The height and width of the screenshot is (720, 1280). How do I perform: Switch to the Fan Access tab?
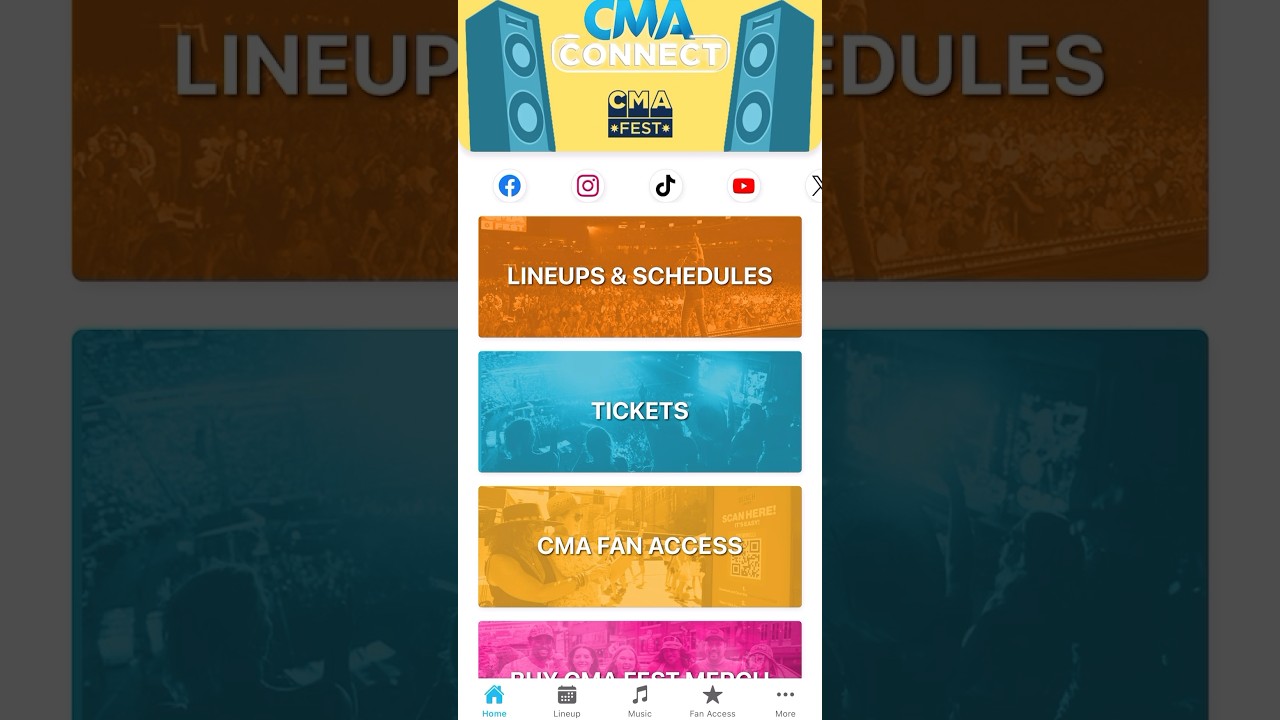(x=712, y=701)
